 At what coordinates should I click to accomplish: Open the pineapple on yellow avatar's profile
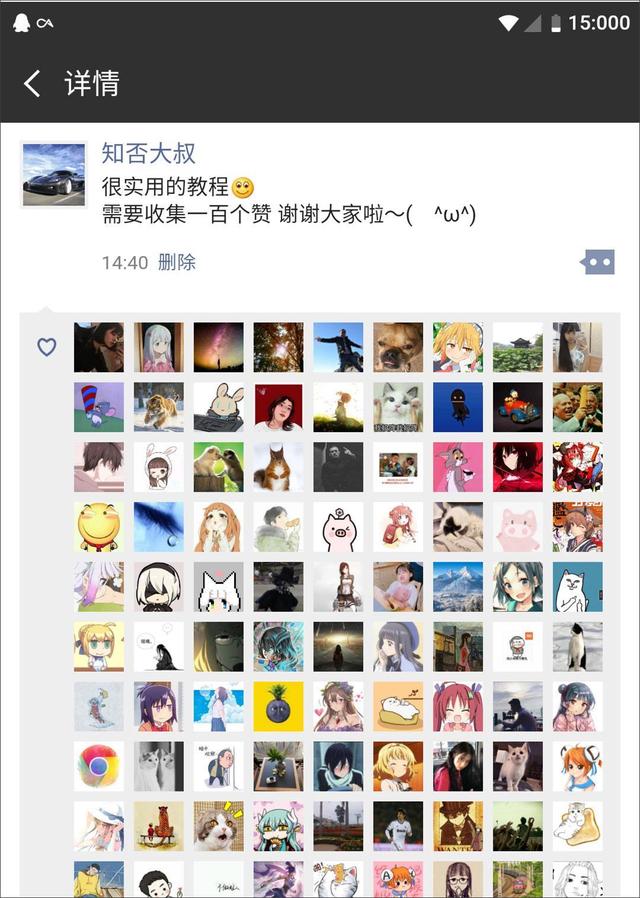pyautogui.click(x=278, y=707)
